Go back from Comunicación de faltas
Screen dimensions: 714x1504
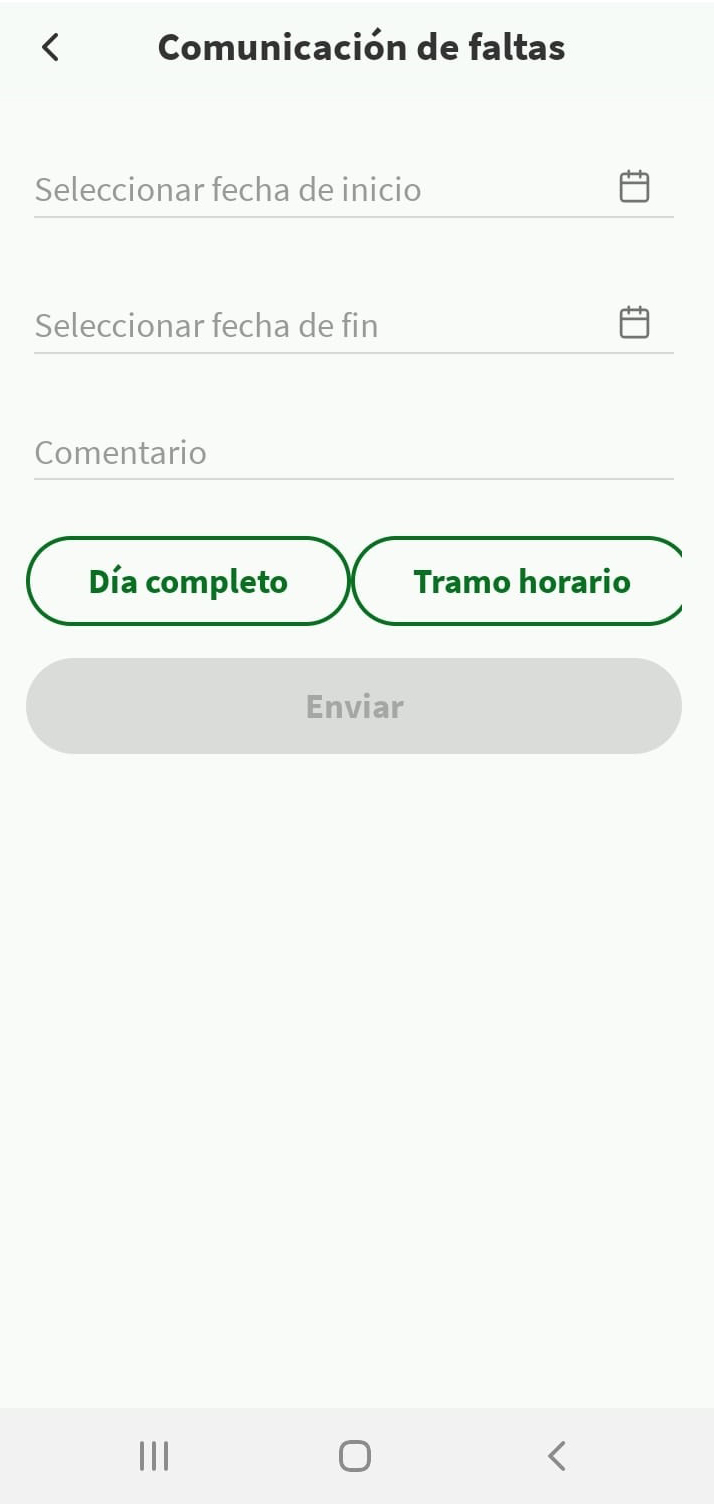50,47
